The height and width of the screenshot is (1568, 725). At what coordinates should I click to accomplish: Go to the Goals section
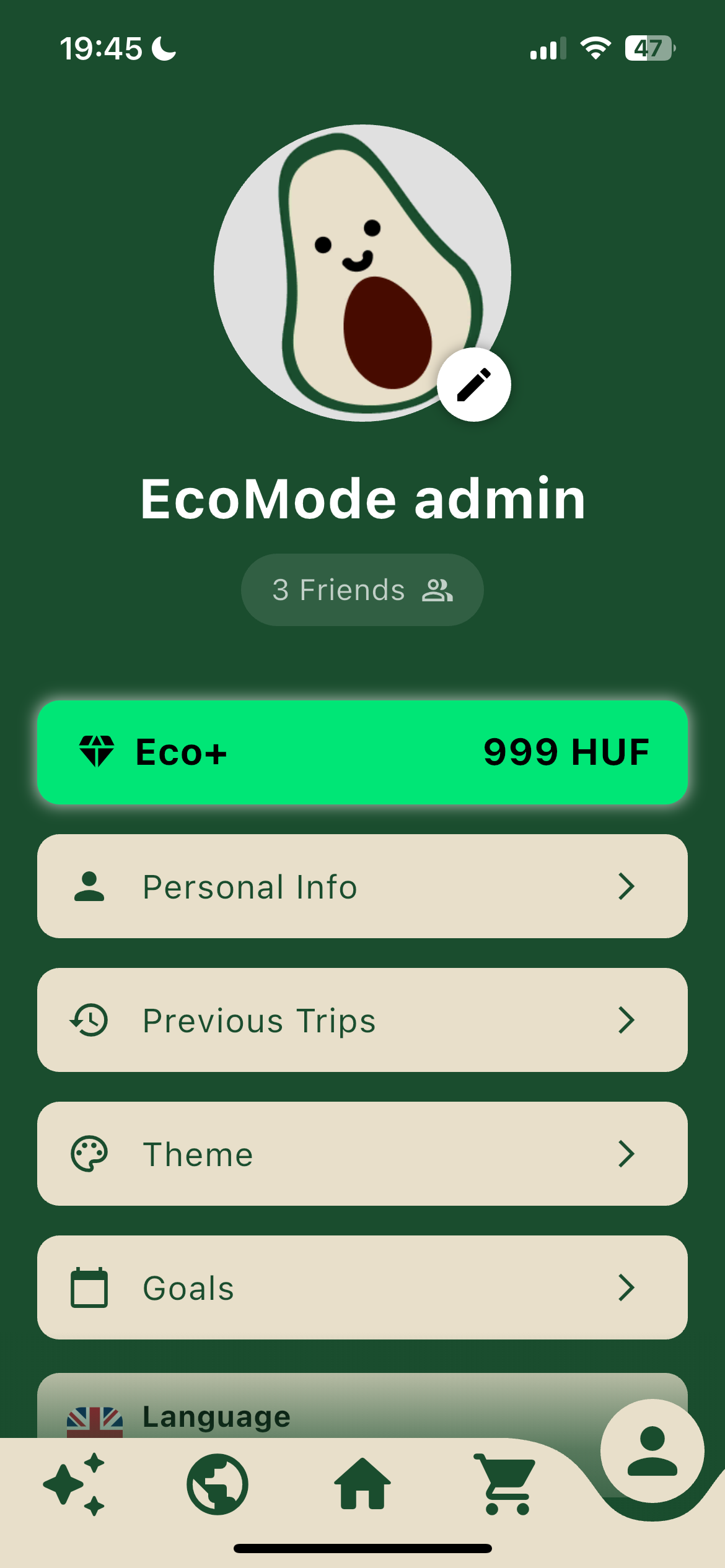[x=362, y=1287]
